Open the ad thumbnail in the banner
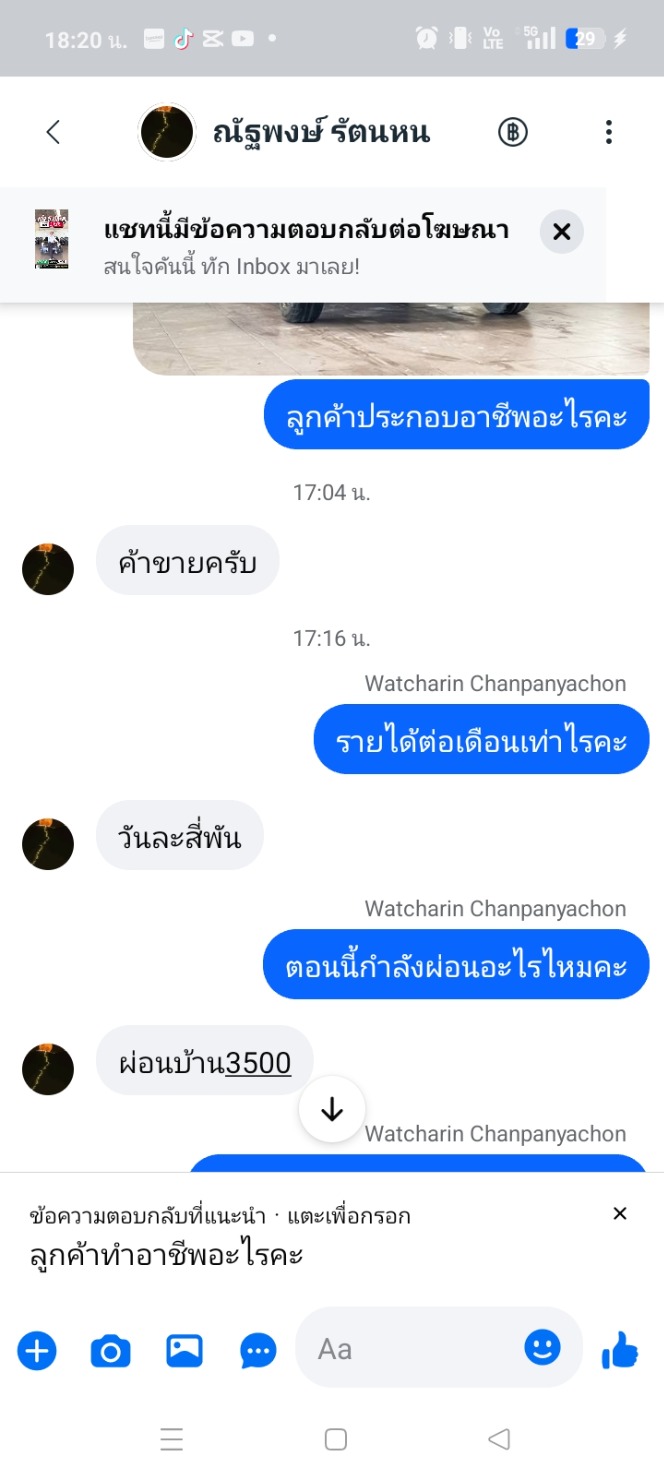 51,239
